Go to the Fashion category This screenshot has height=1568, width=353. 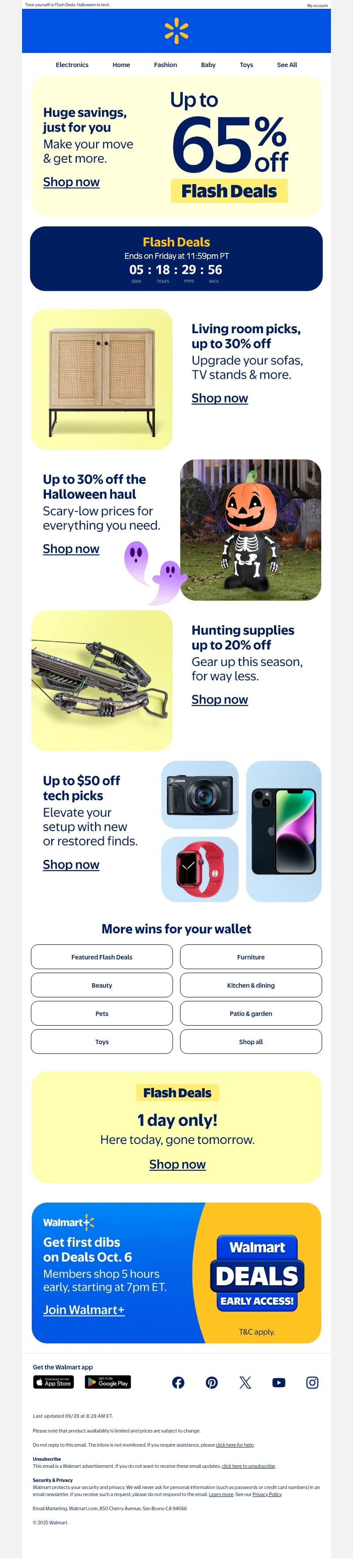165,65
